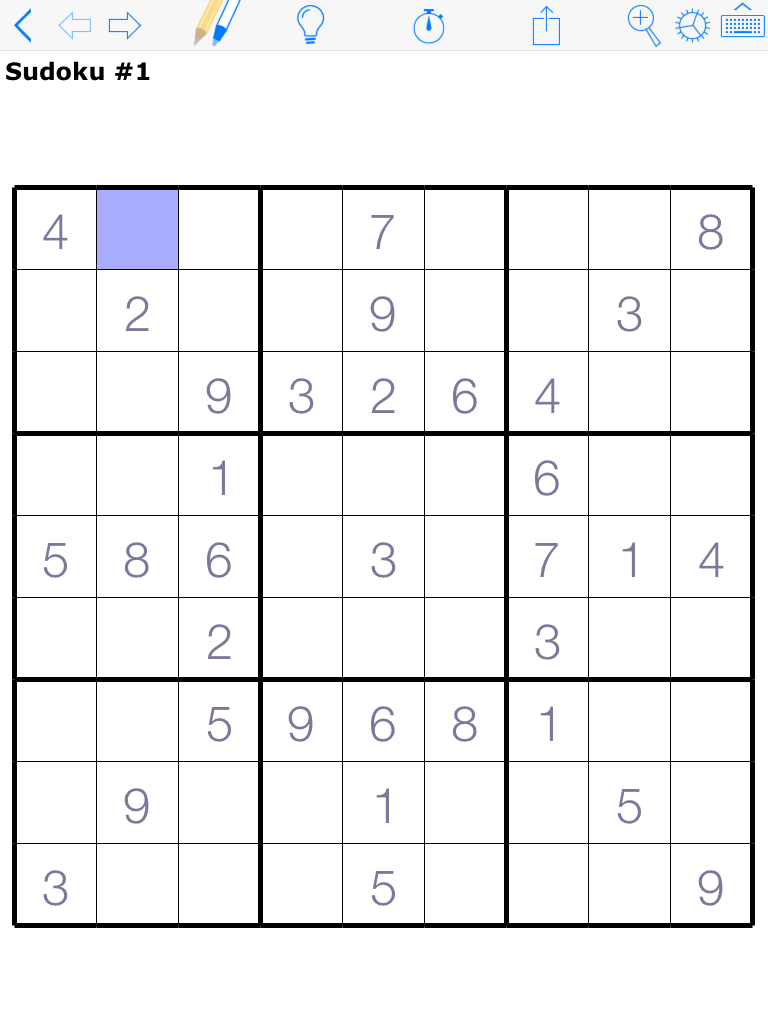Undo the last move
This screenshot has width=768, height=1024.
74,25
